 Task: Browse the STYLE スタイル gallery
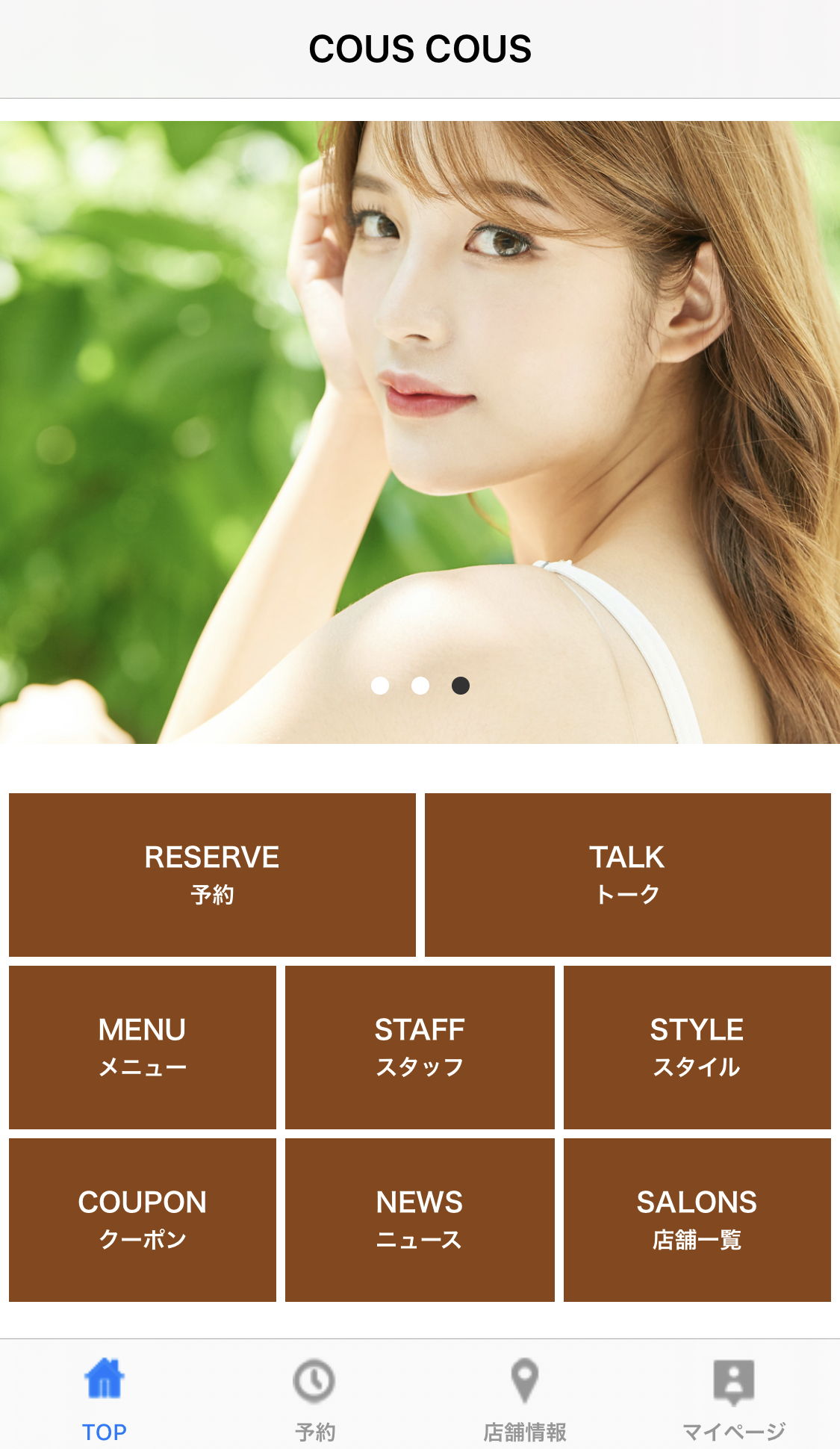coord(697,1047)
